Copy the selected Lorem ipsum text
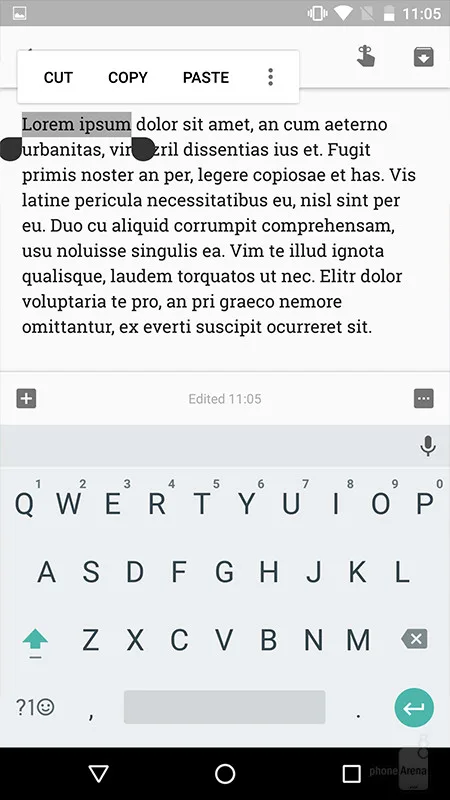The image size is (450, 800). (128, 78)
